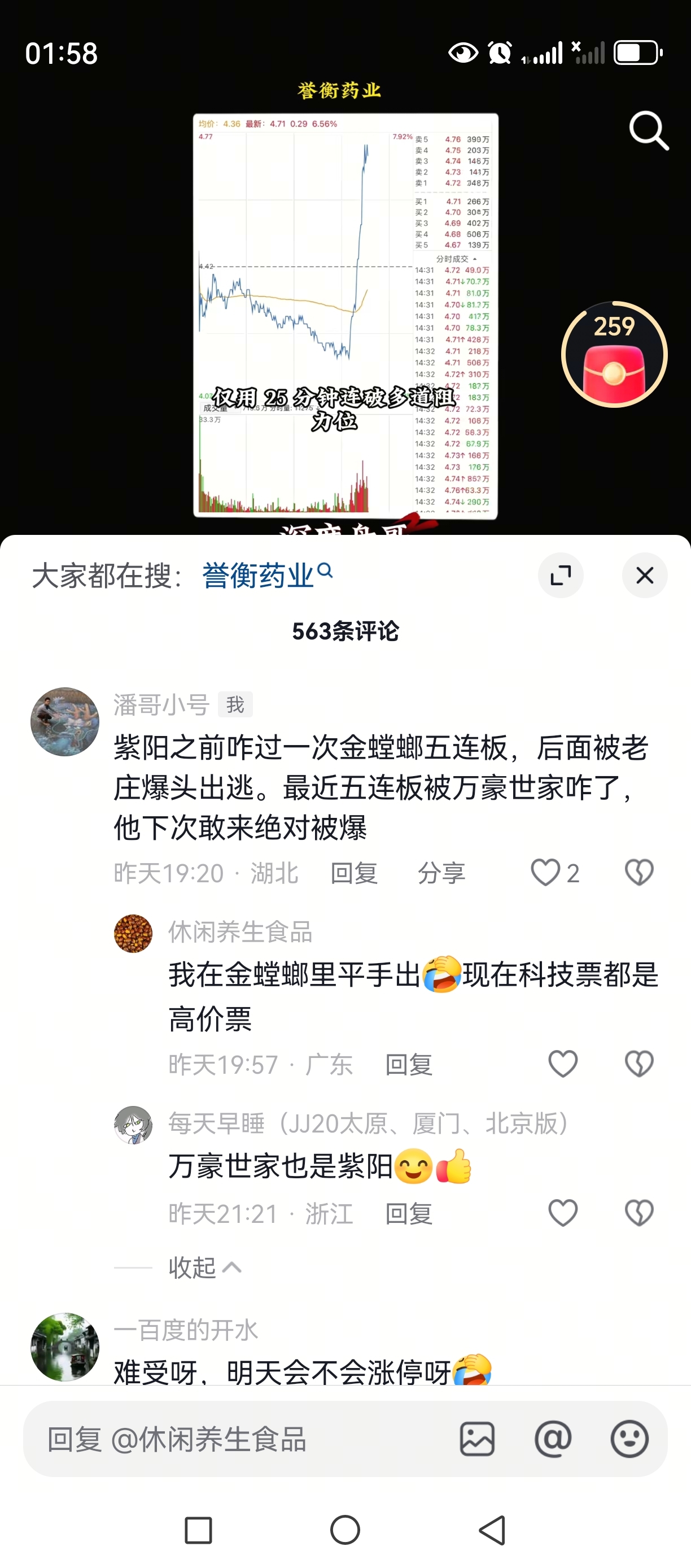Open the emoji picker
Image resolution: width=691 pixels, height=1568 pixels.
629,1439
